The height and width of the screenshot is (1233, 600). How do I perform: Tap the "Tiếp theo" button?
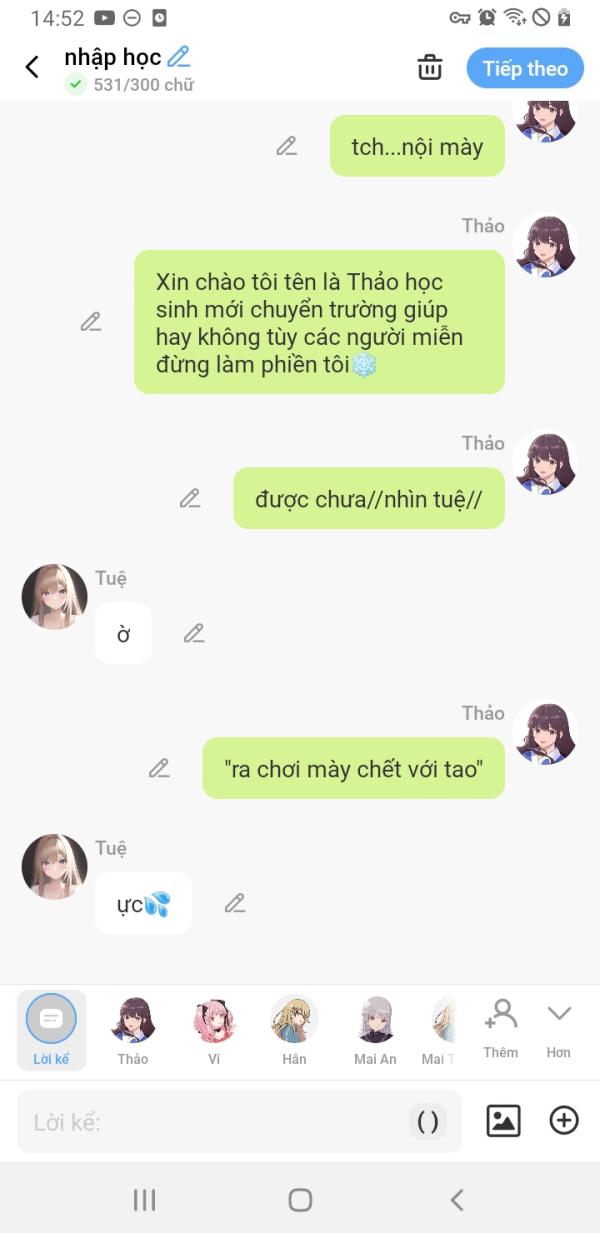[x=525, y=68]
